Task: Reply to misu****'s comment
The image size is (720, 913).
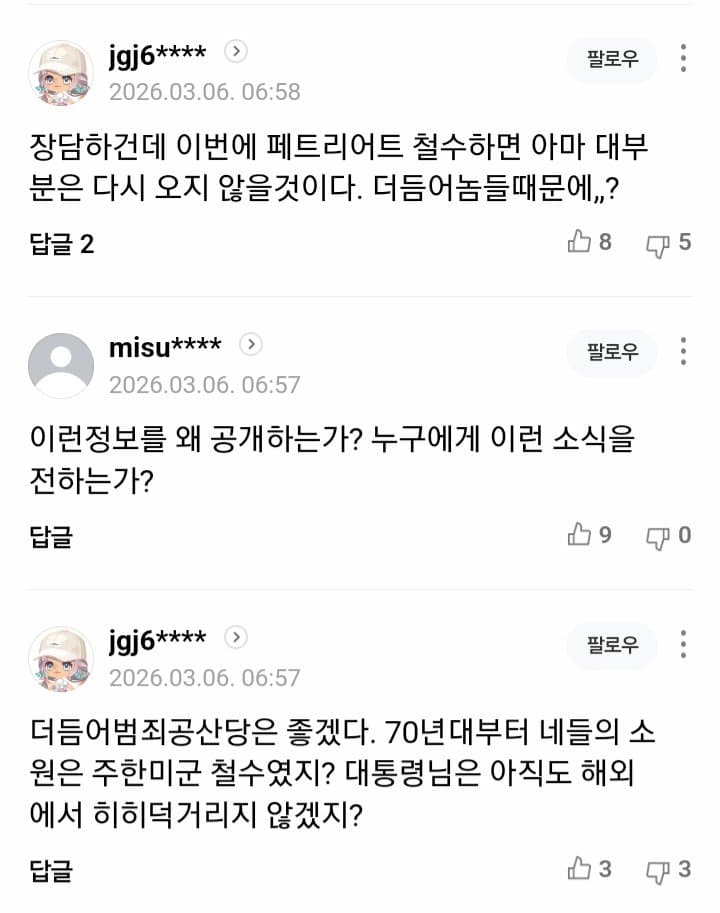Action: pyautogui.click(x=51, y=537)
